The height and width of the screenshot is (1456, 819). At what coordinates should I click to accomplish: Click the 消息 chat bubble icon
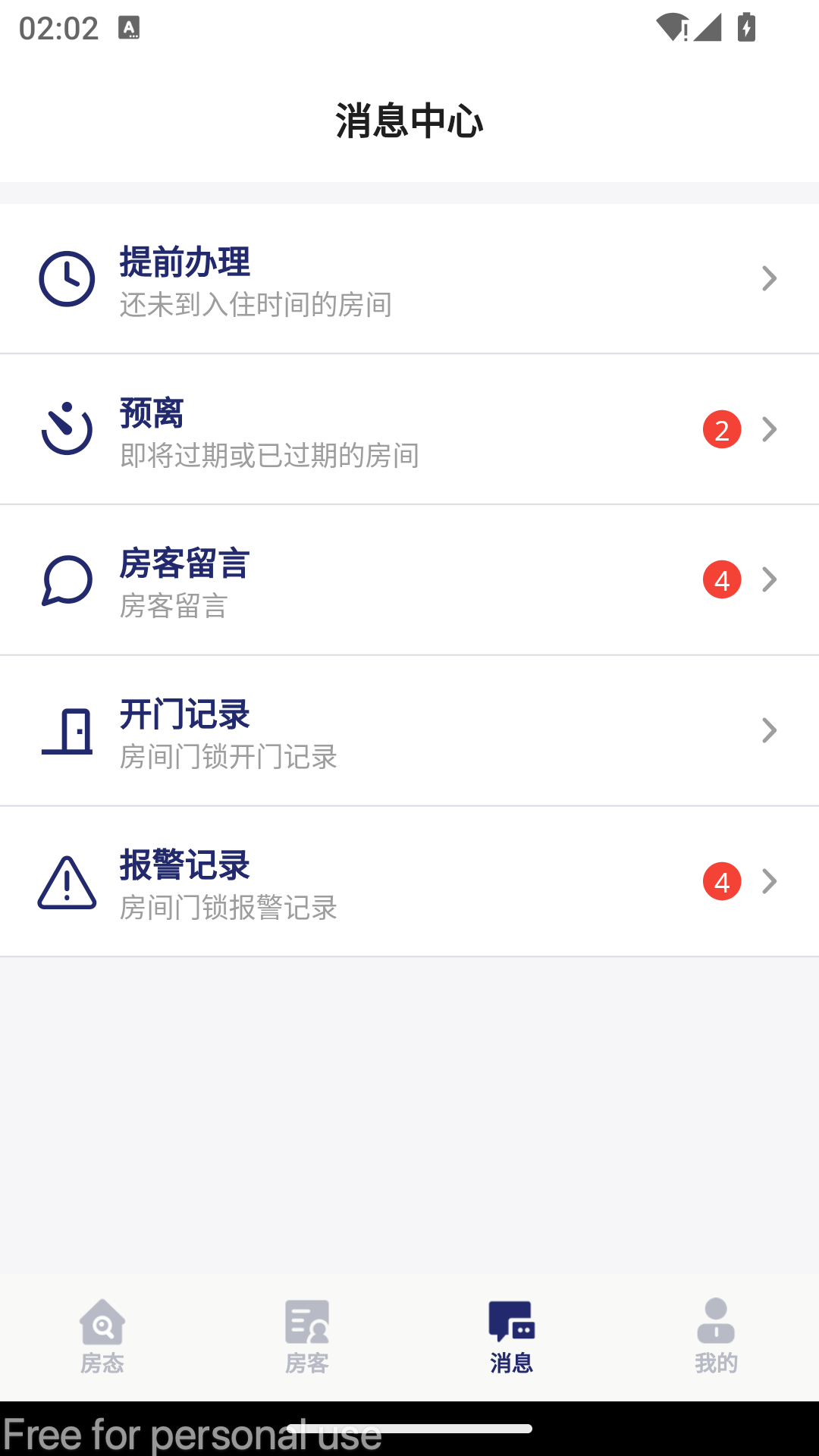coord(511,1321)
